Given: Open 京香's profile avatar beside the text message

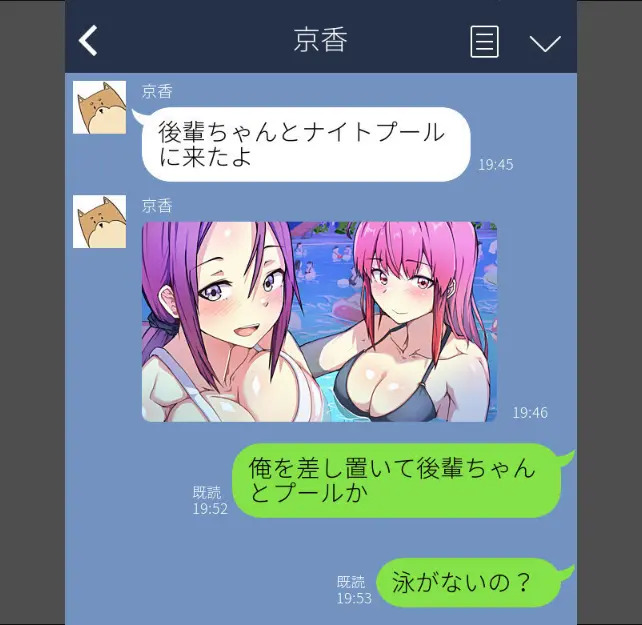Looking at the screenshot, I should point(100,107).
